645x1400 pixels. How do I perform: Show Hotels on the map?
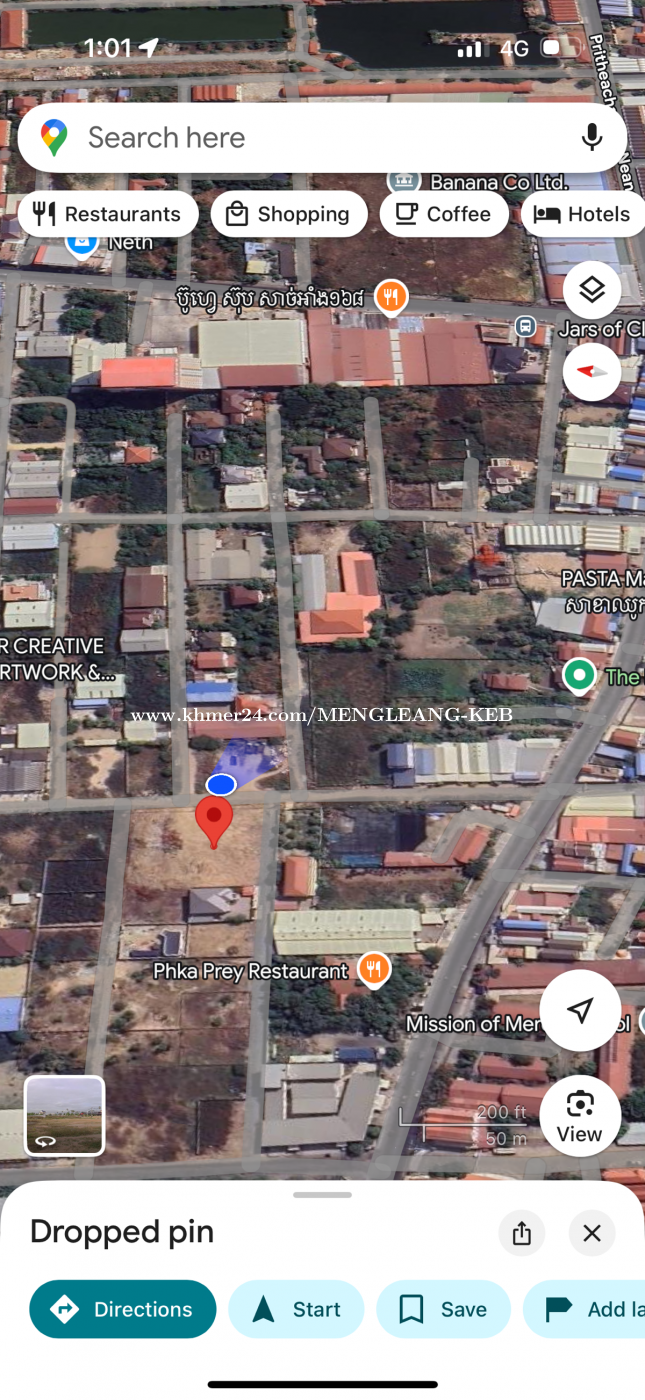pos(584,214)
